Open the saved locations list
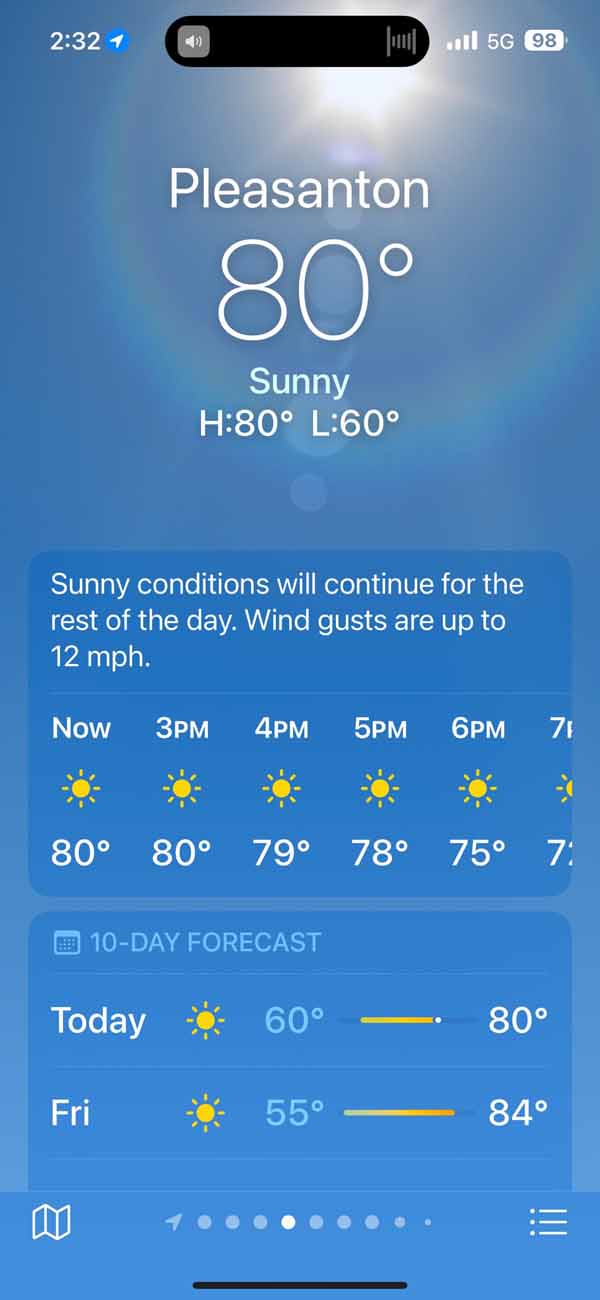This screenshot has width=600, height=1300. [548, 1221]
